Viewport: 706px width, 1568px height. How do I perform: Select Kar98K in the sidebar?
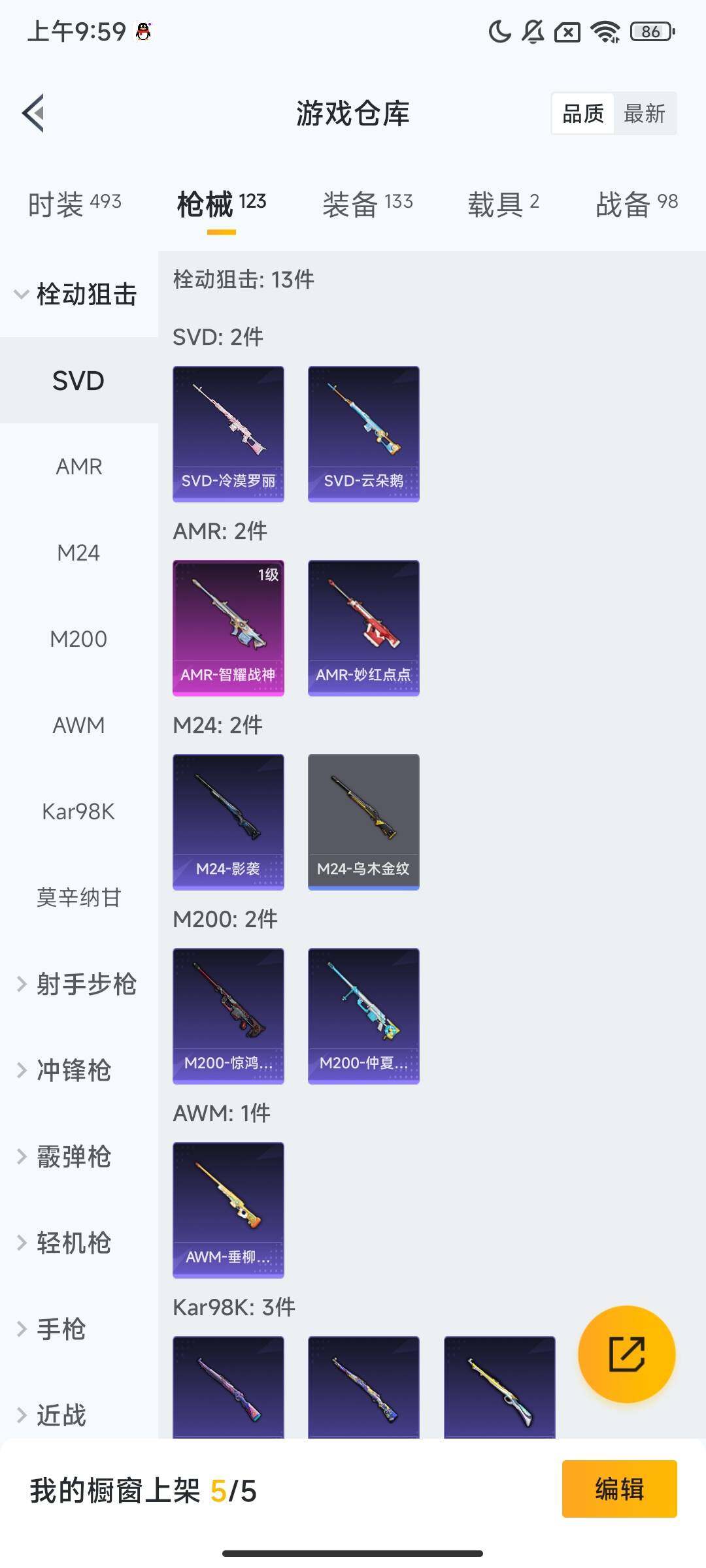point(78,811)
